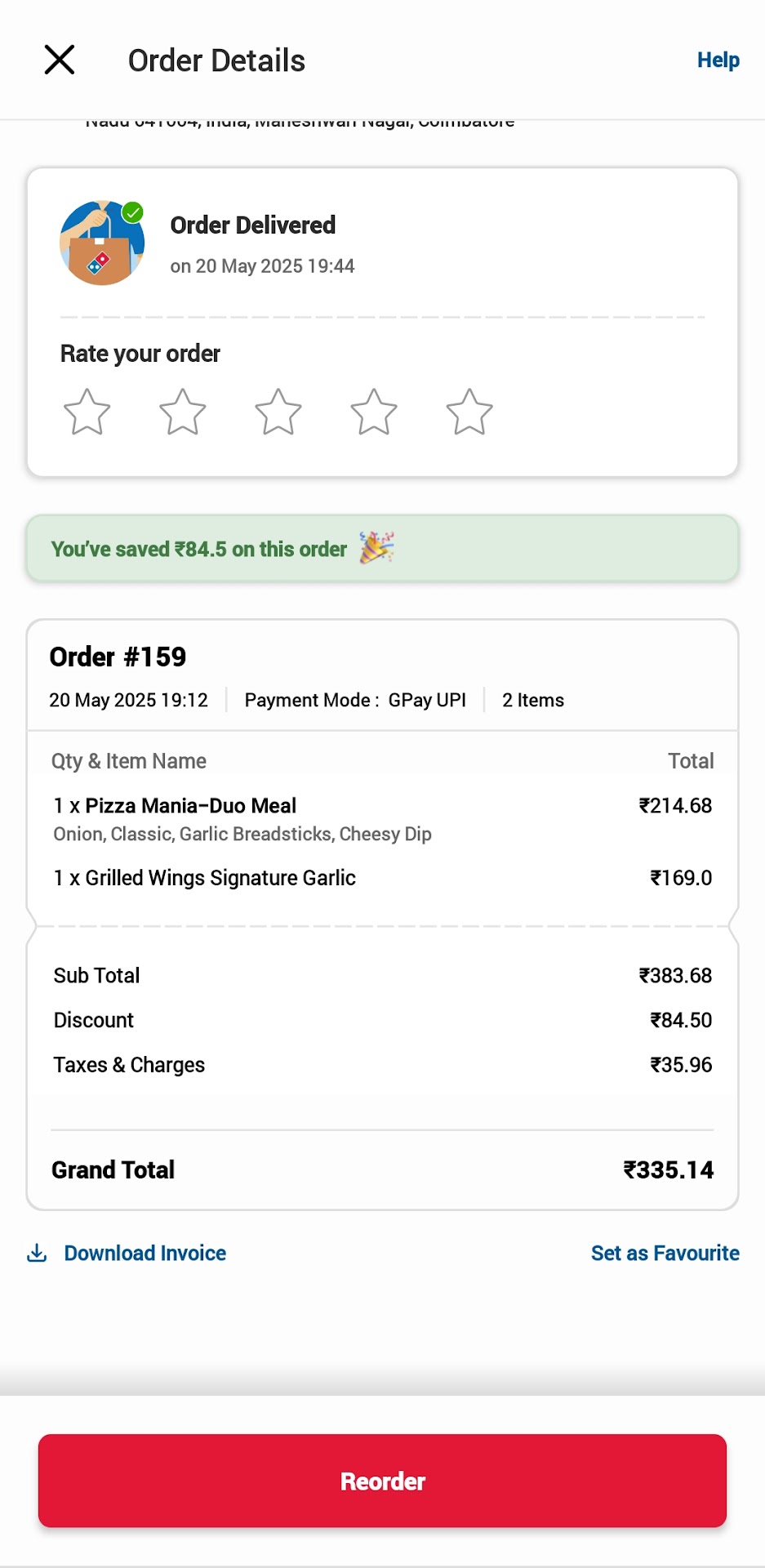Give the order two stars
Viewport: 765px width, 1568px height.
tap(182, 412)
